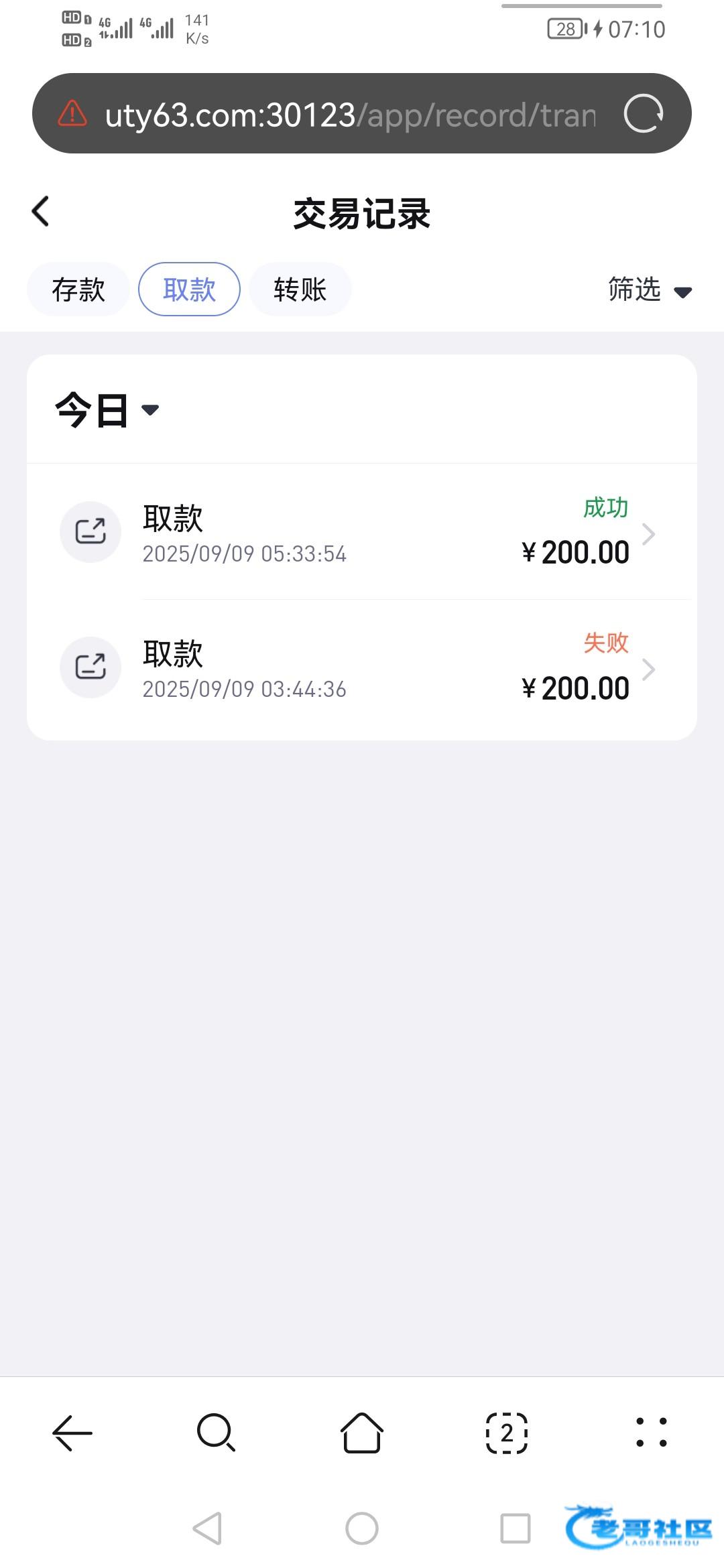
Task: Go to the browser home page
Action: point(362,1433)
